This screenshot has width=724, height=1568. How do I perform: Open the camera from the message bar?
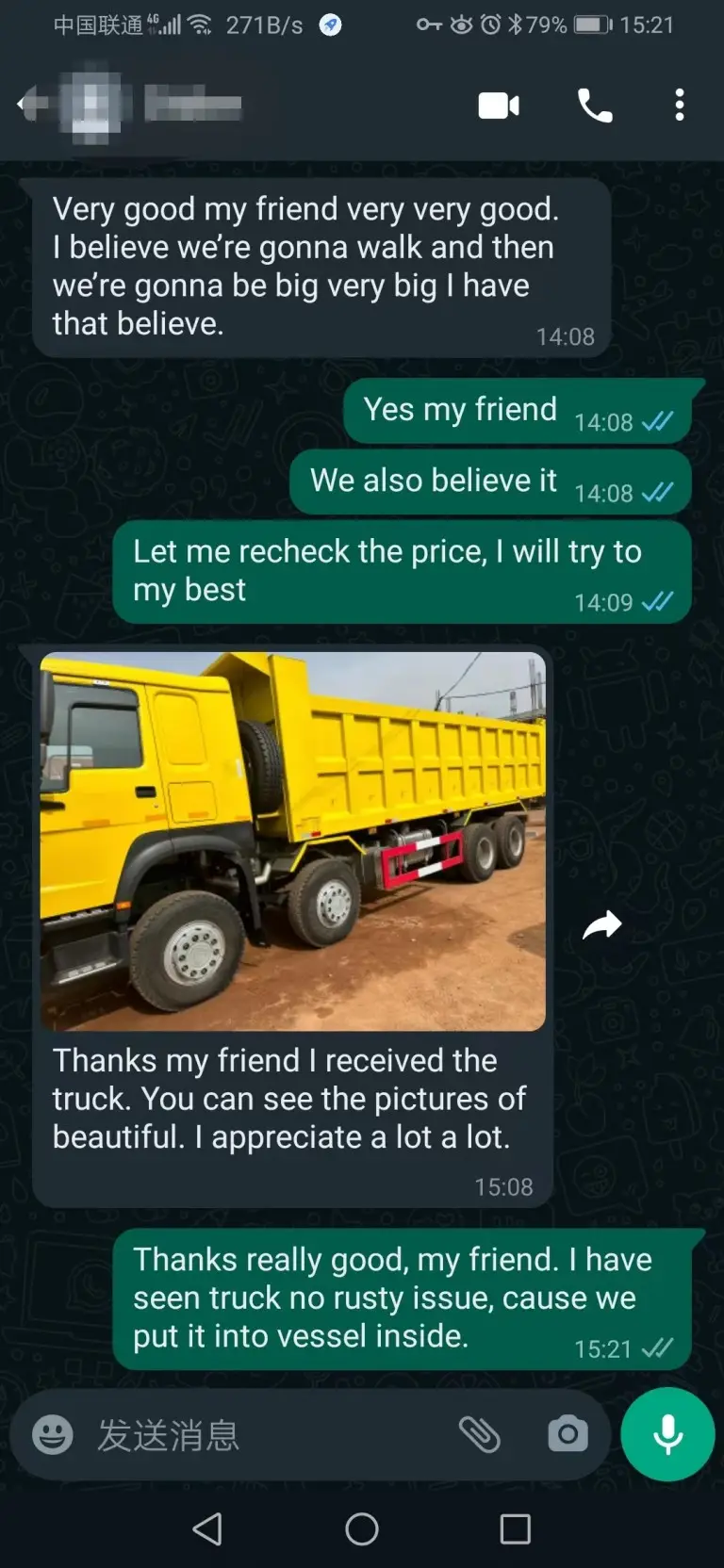(x=568, y=1435)
